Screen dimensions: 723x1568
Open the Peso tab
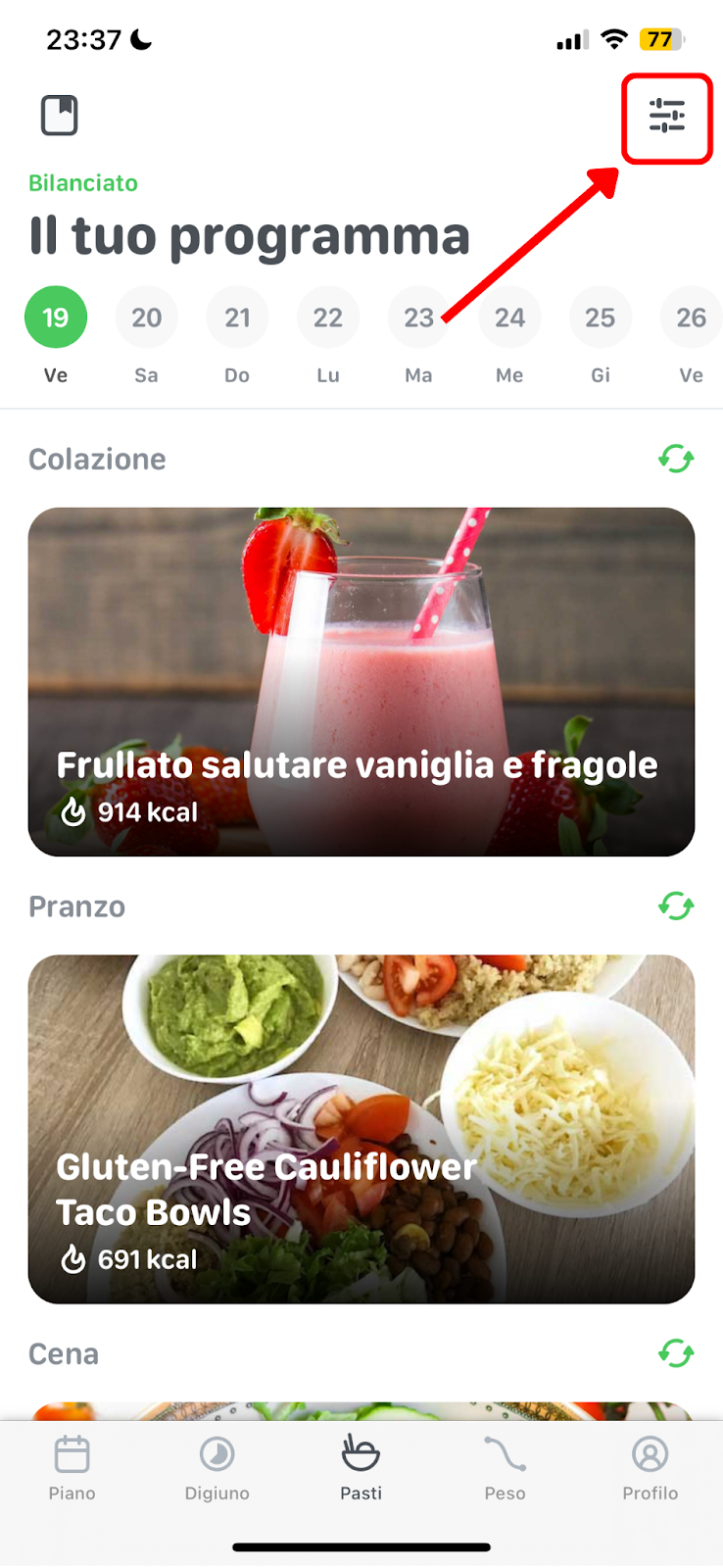(x=505, y=1468)
